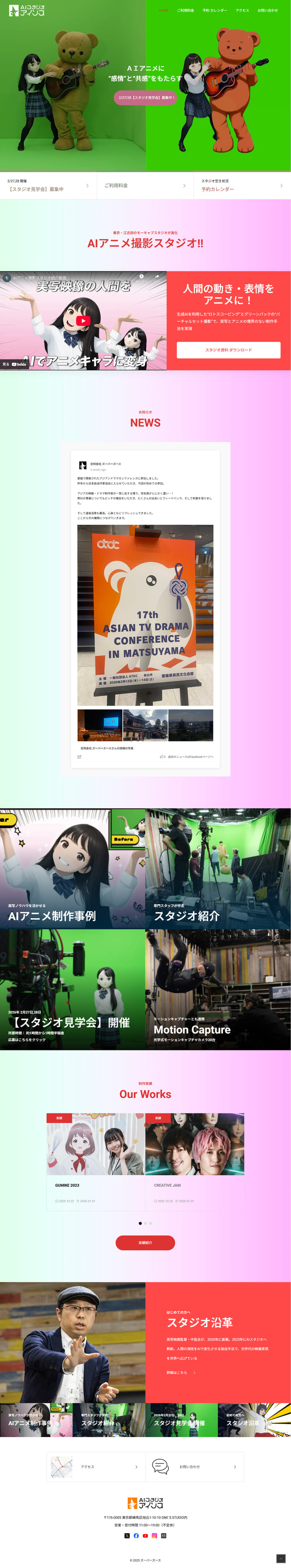Tap スタジオ資料 ダウンロード button

228,350
